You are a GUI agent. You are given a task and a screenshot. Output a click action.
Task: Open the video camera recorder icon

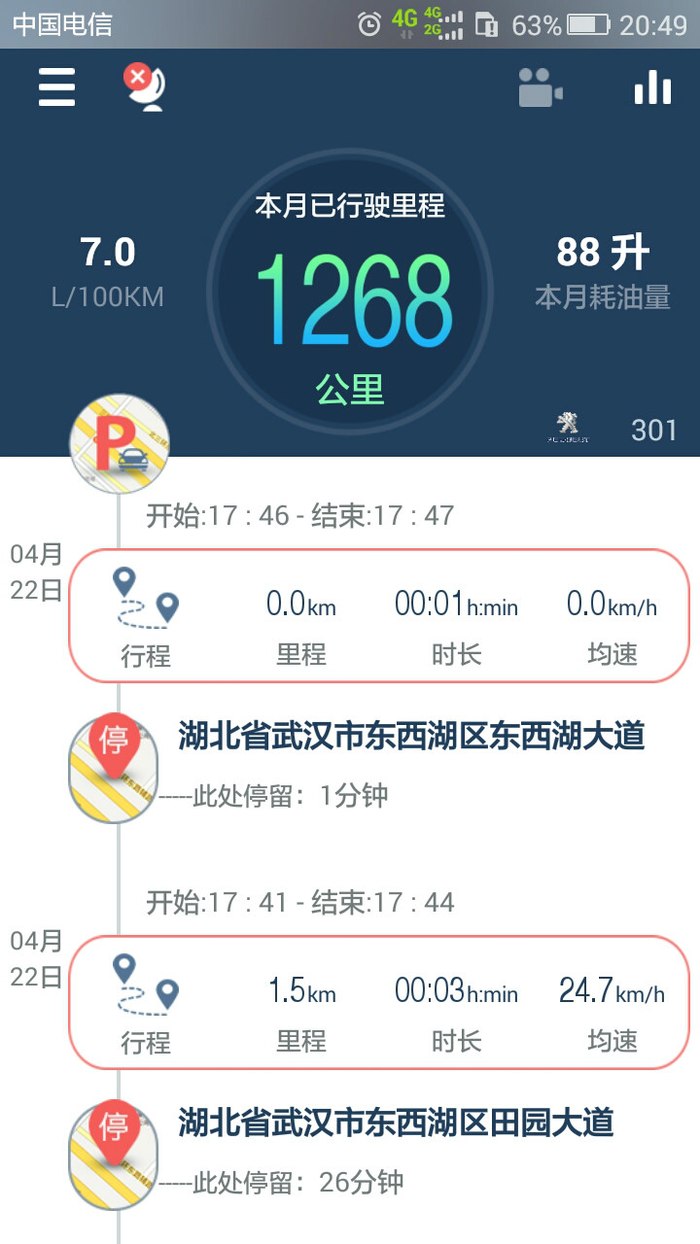[x=540, y=88]
